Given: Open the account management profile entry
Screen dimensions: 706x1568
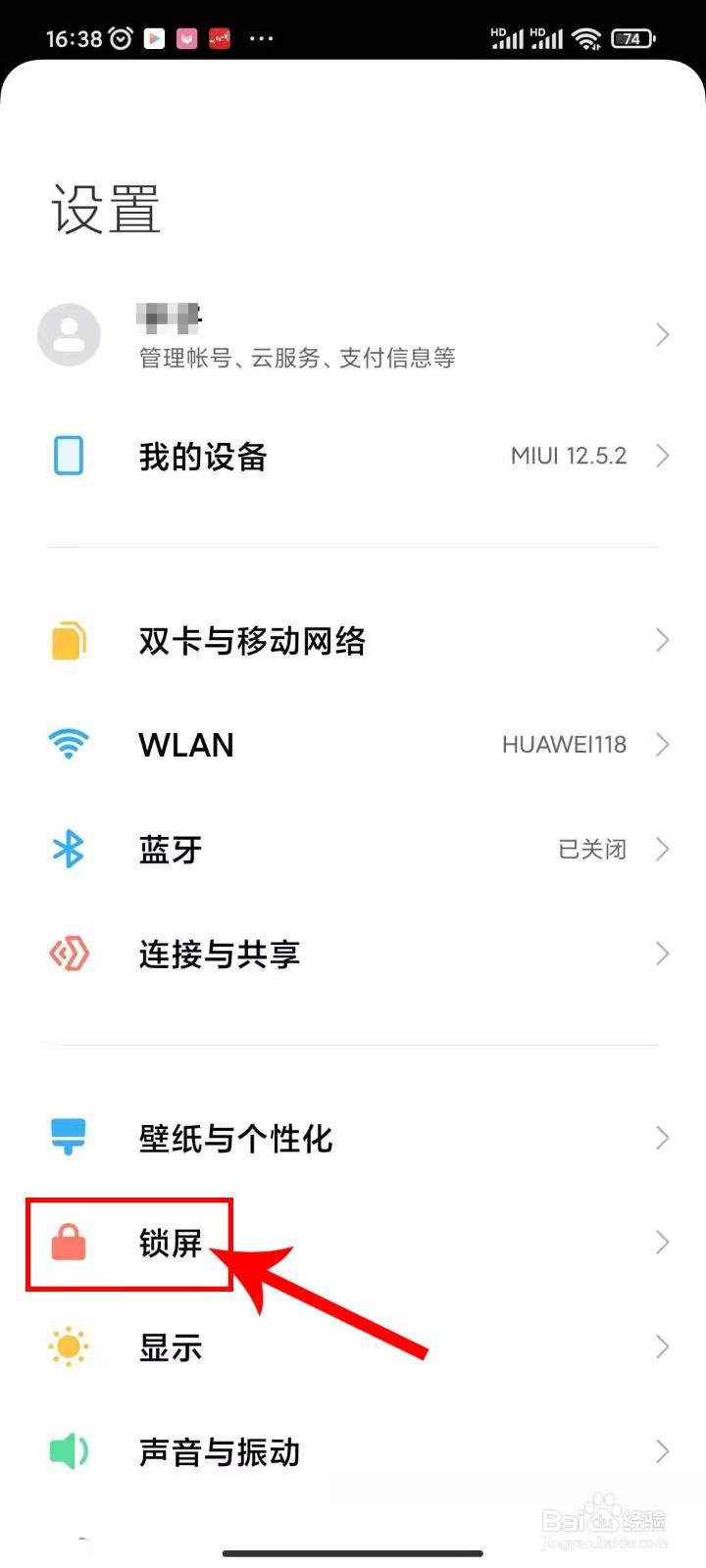Looking at the screenshot, I should click(294, 334).
